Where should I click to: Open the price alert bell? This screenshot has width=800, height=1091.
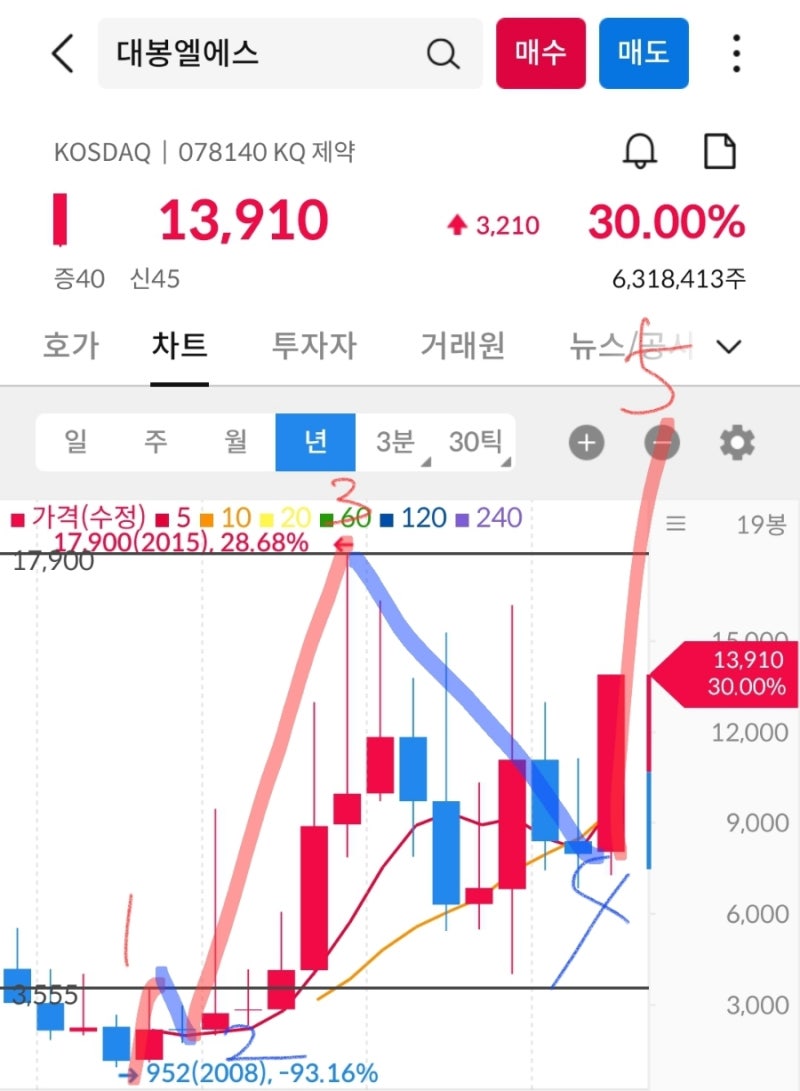click(x=641, y=152)
